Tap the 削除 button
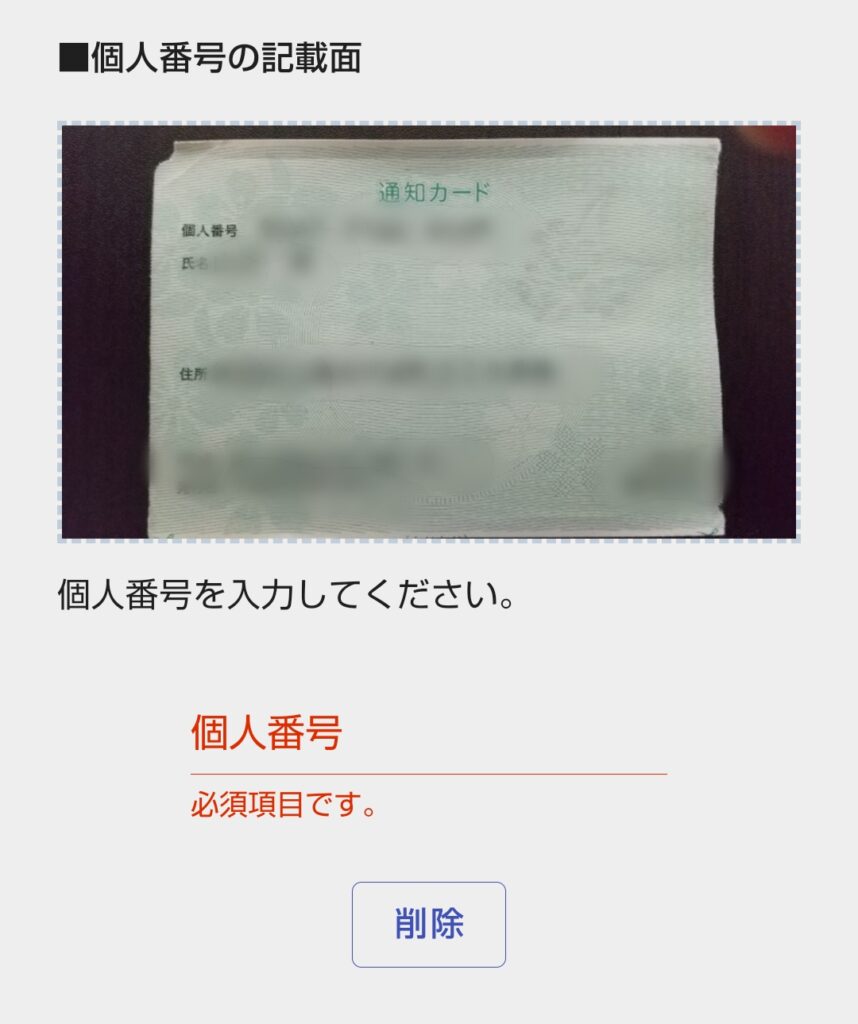The image size is (858, 1024). click(428, 925)
